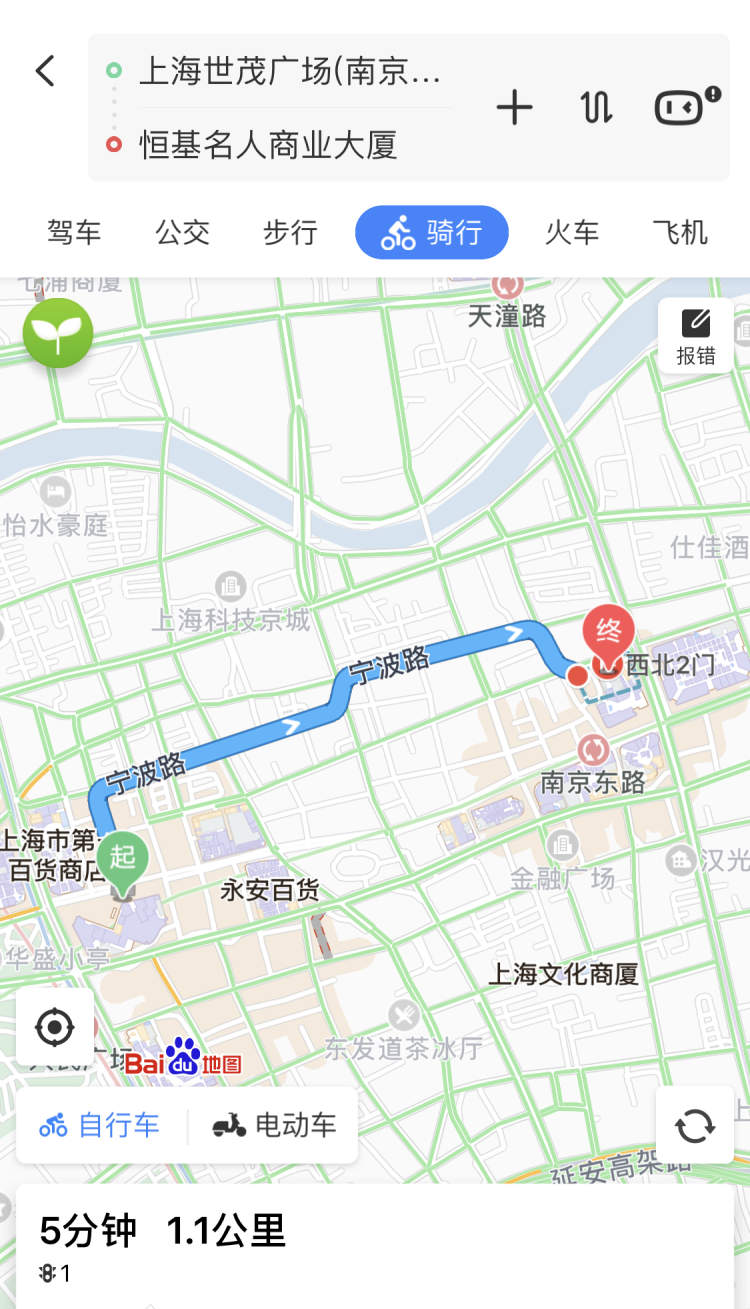Screen dimensions: 750x1309
Task: Switch to the 飞机 tab
Action: point(680,232)
